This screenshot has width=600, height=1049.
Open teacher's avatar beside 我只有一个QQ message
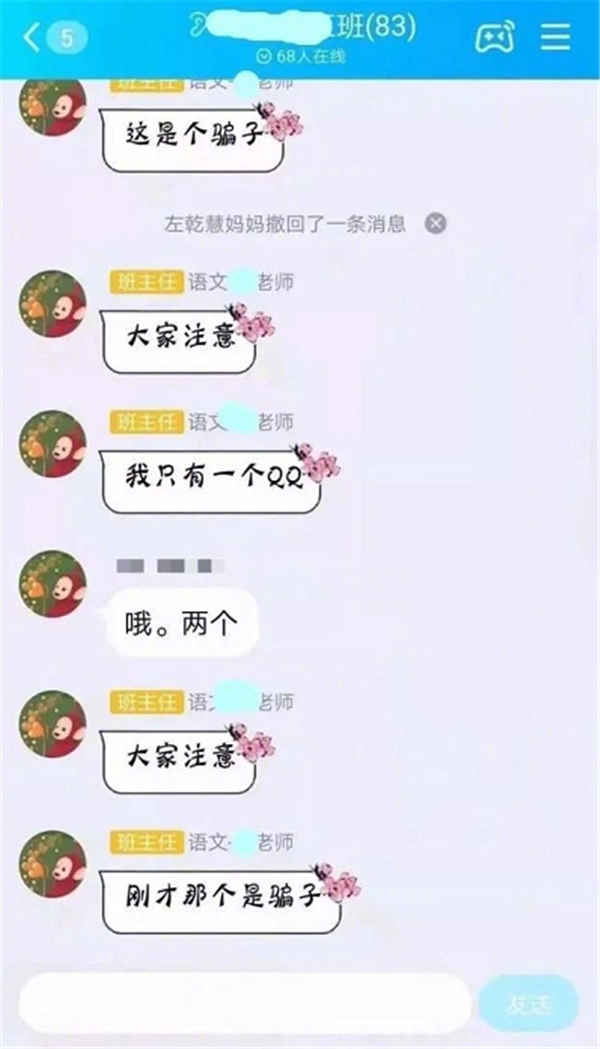click(x=52, y=443)
